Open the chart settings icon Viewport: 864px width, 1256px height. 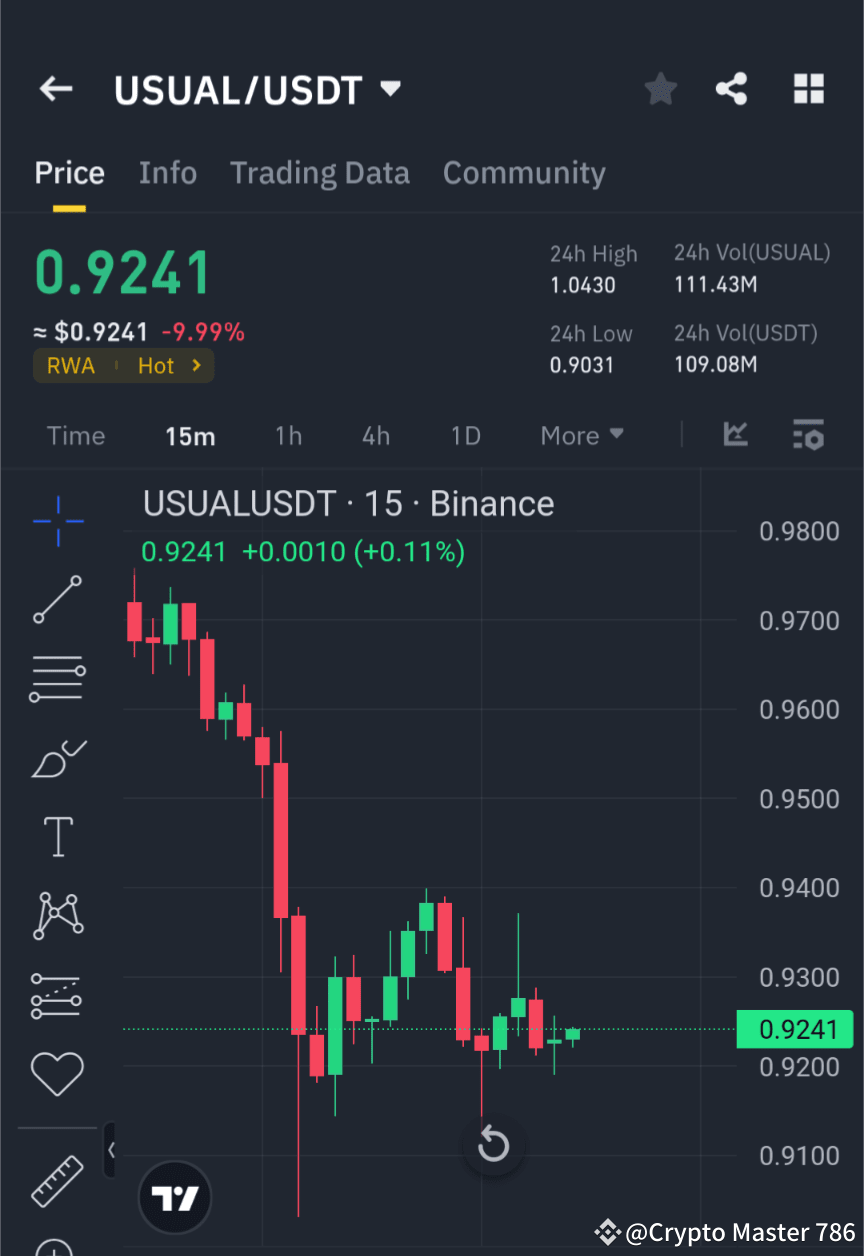pyautogui.click(x=808, y=435)
